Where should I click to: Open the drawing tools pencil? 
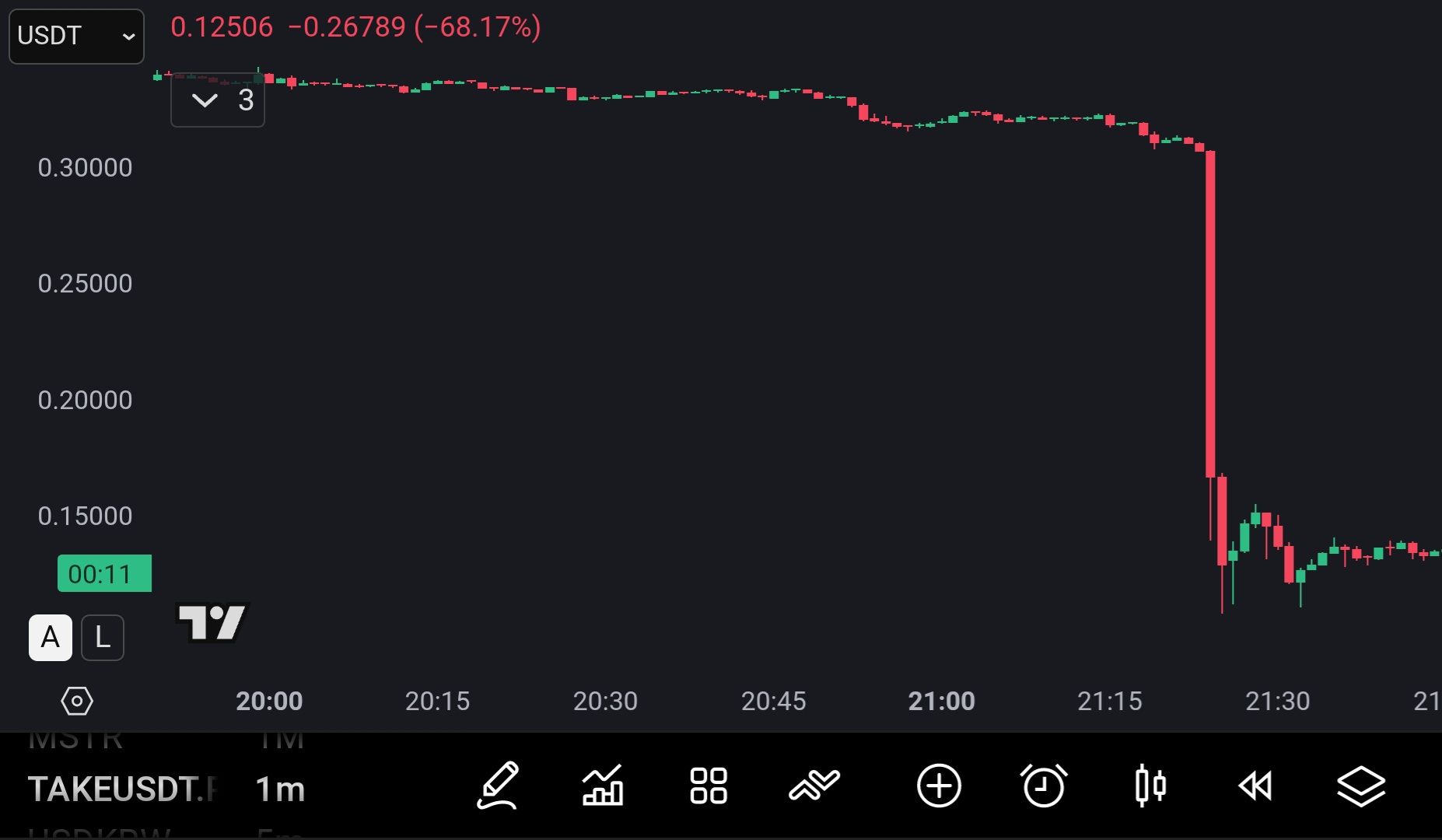click(498, 786)
